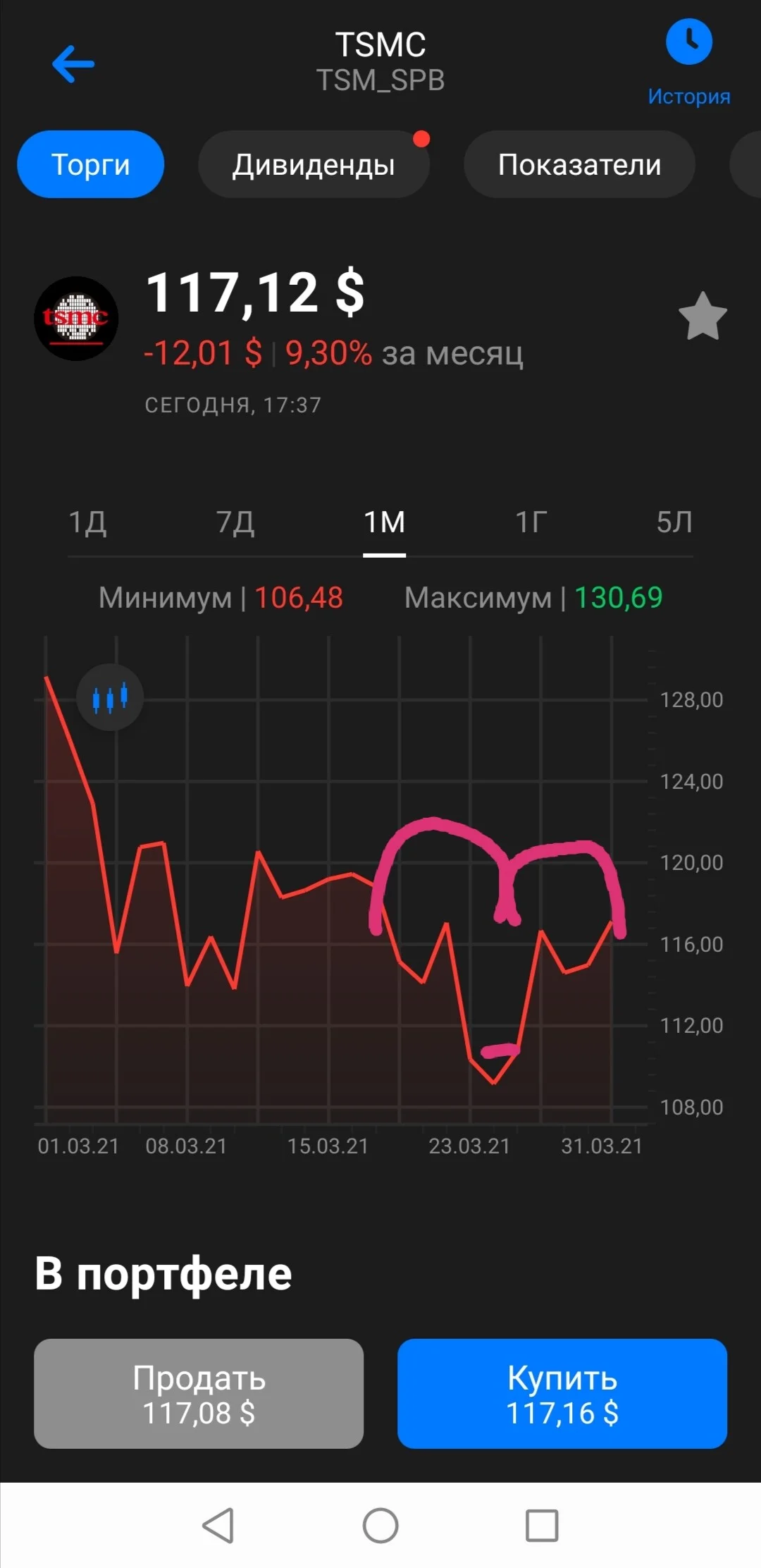The width and height of the screenshot is (761, 1568).
Task: Open system recent apps
Action: click(542, 1526)
